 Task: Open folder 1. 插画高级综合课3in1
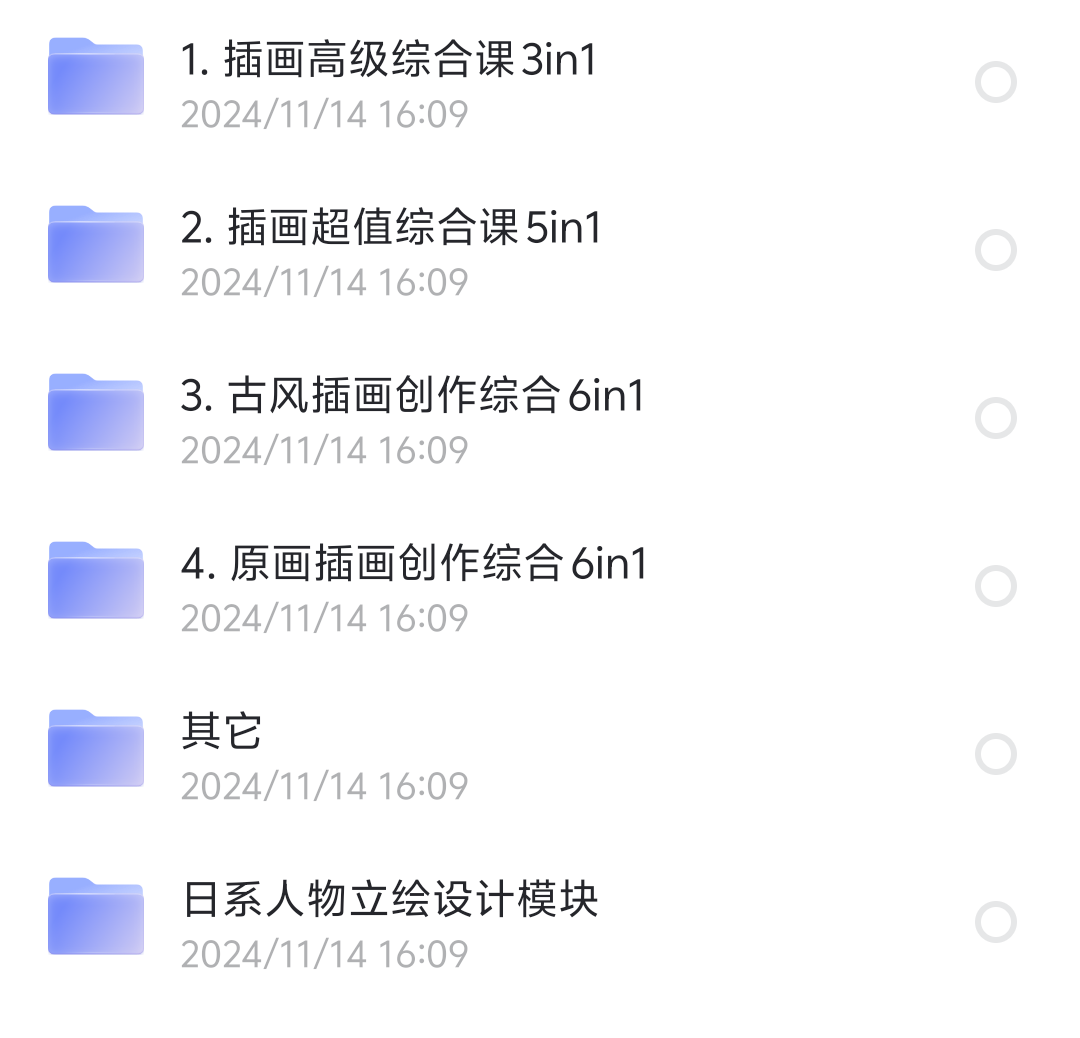pyautogui.click(x=388, y=62)
